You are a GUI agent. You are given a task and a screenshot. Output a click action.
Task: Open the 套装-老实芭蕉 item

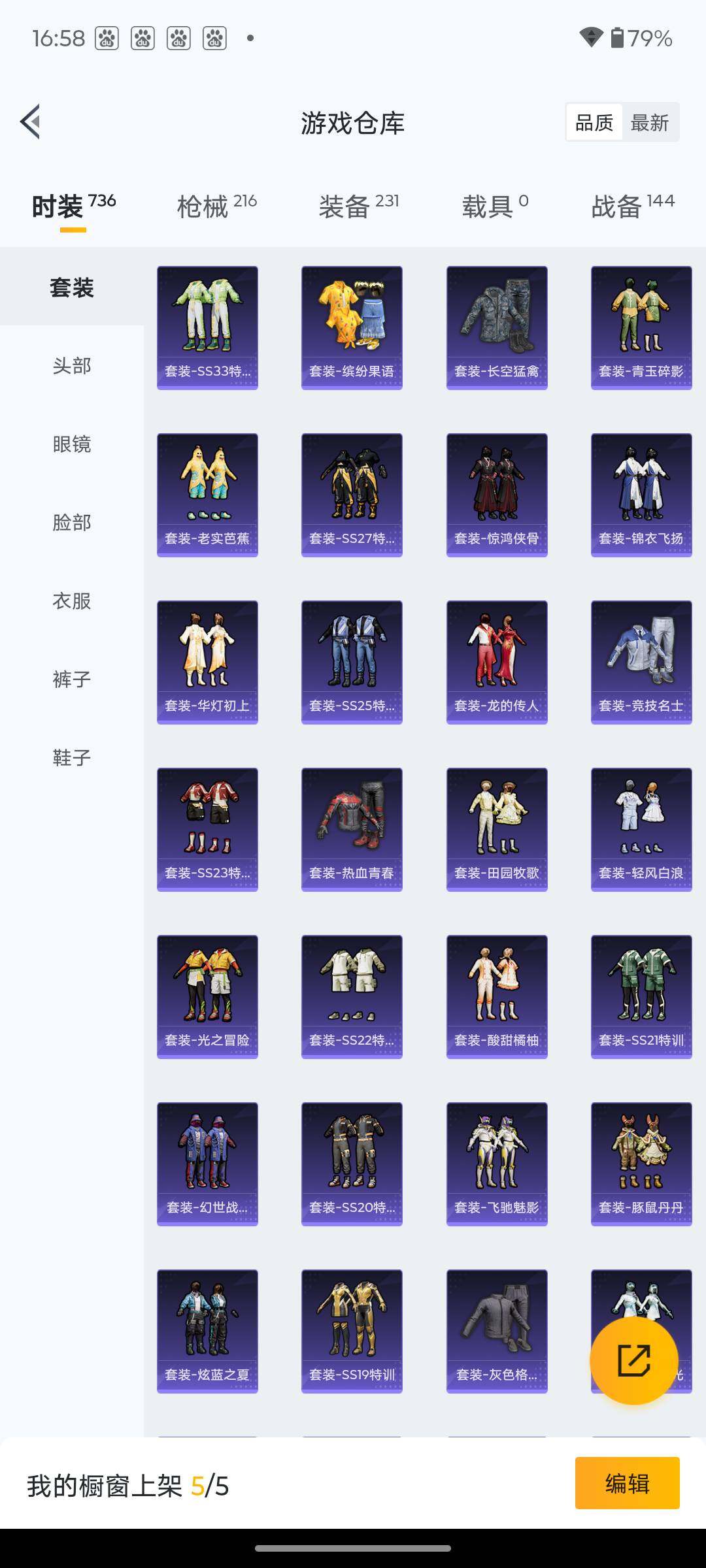pyautogui.click(x=207, y=495)
